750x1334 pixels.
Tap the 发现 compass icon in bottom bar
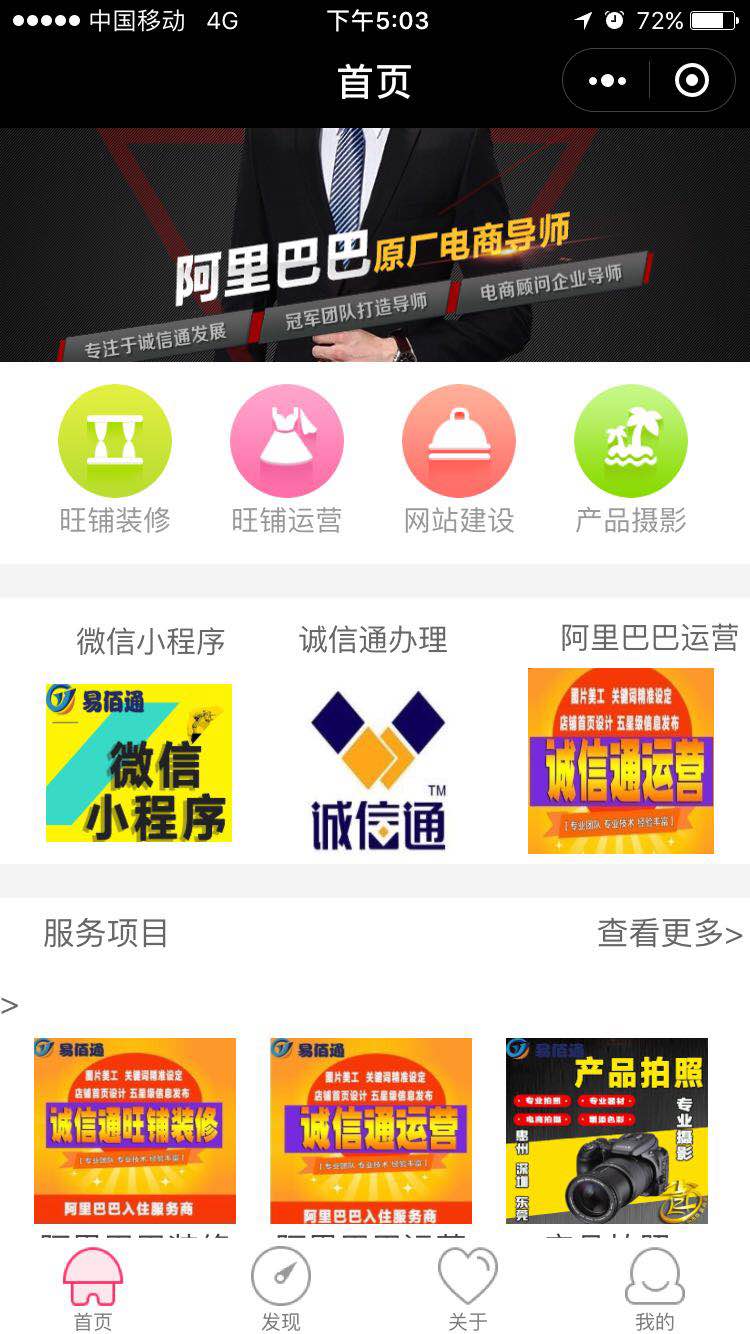[x=283, y=1276]
